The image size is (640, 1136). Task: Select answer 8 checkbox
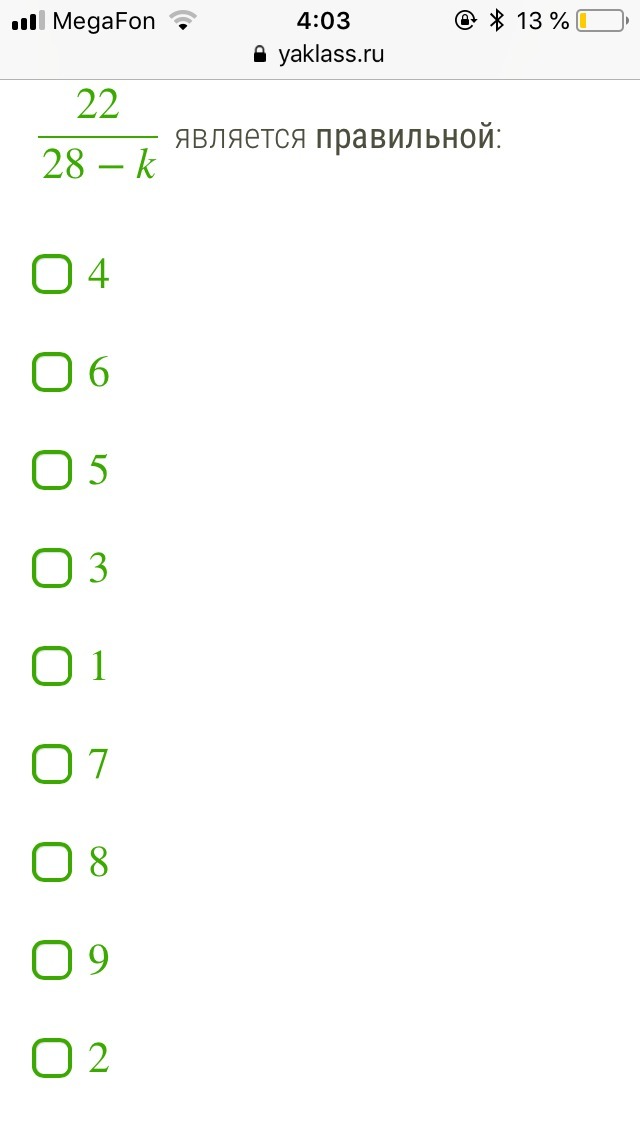tap(52, 861)
